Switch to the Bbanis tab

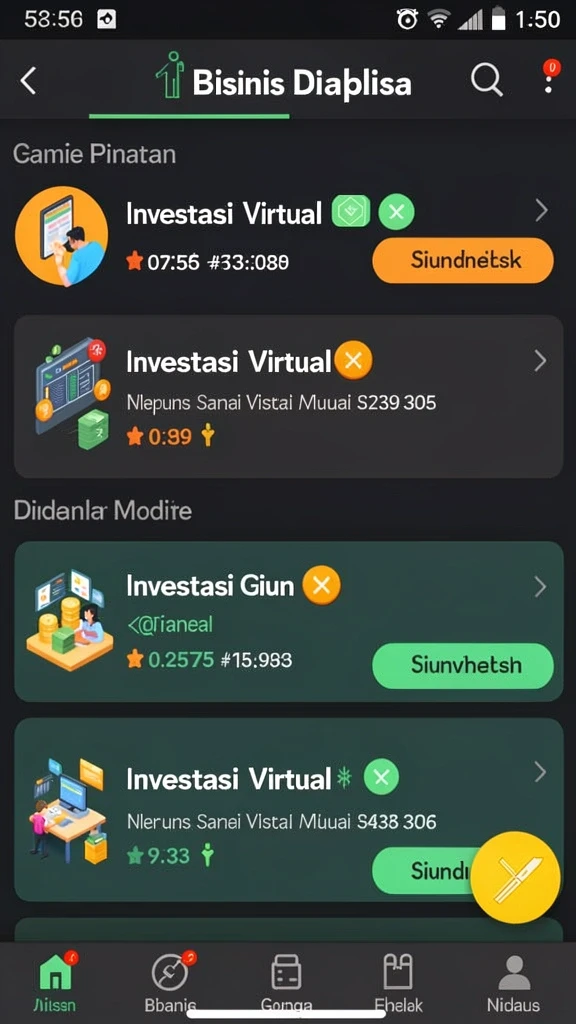[170, 982]
